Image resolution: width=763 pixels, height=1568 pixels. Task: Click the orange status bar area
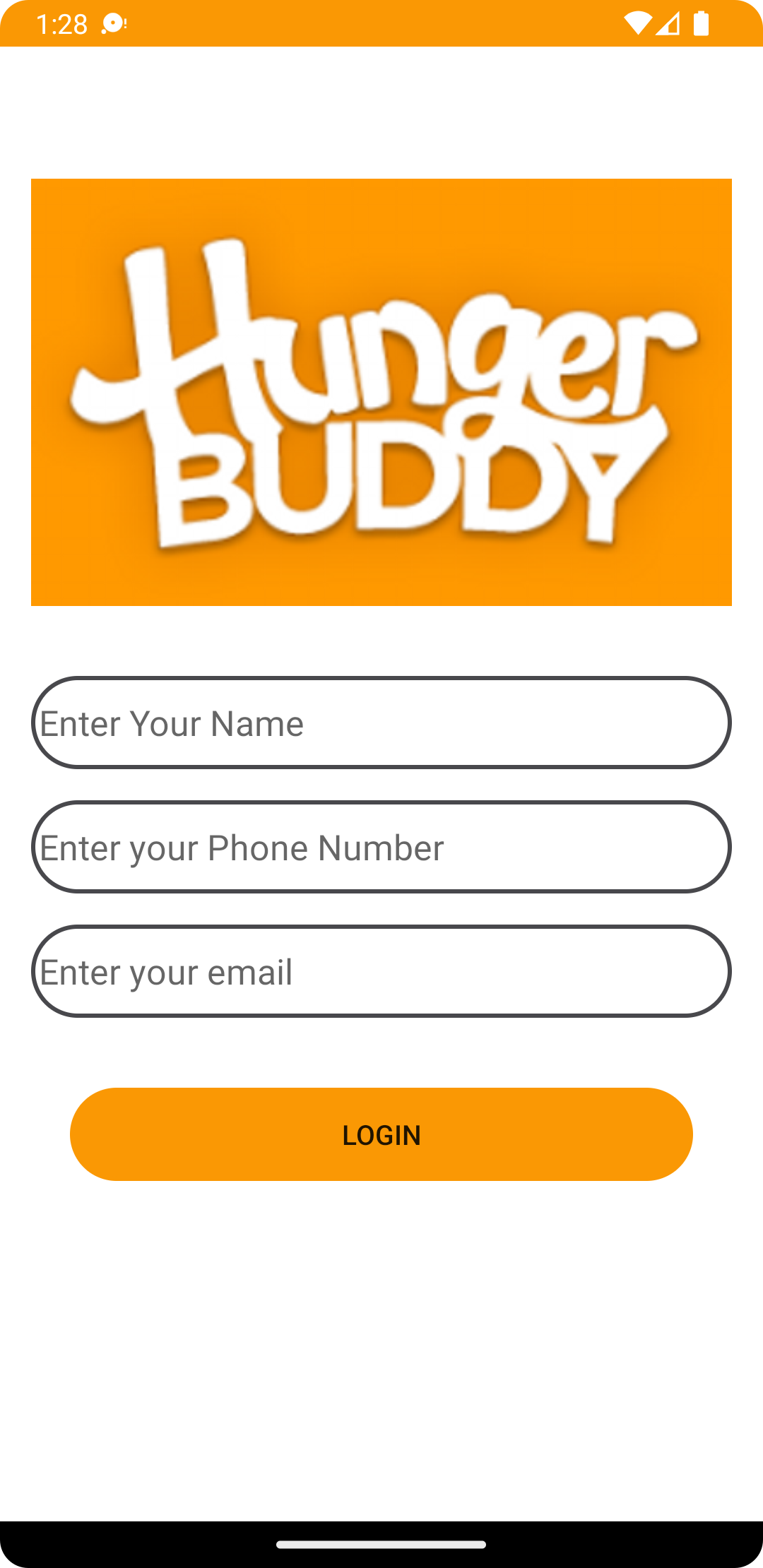[381, 23]
